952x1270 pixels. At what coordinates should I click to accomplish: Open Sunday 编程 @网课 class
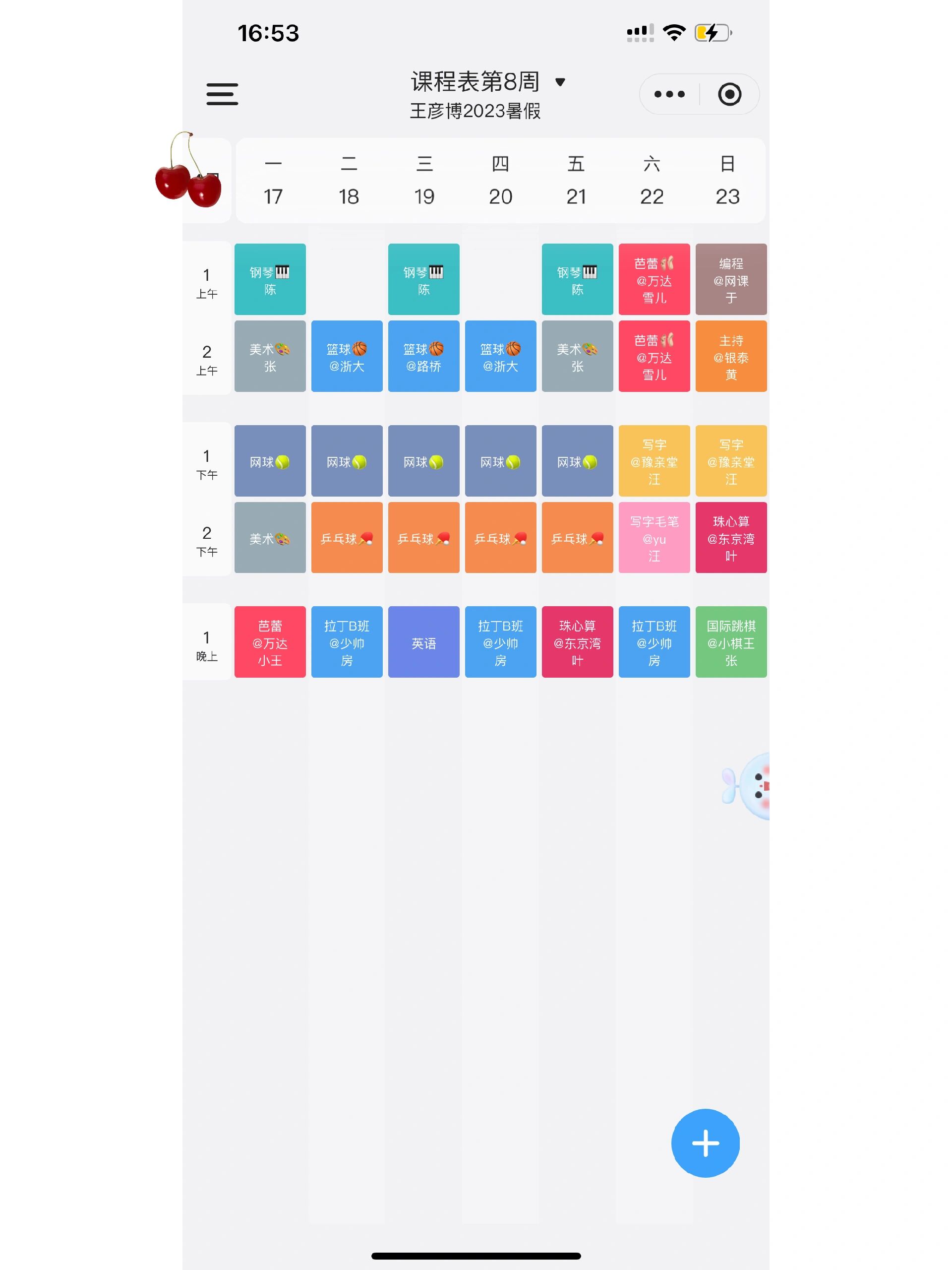click(730, 279)
